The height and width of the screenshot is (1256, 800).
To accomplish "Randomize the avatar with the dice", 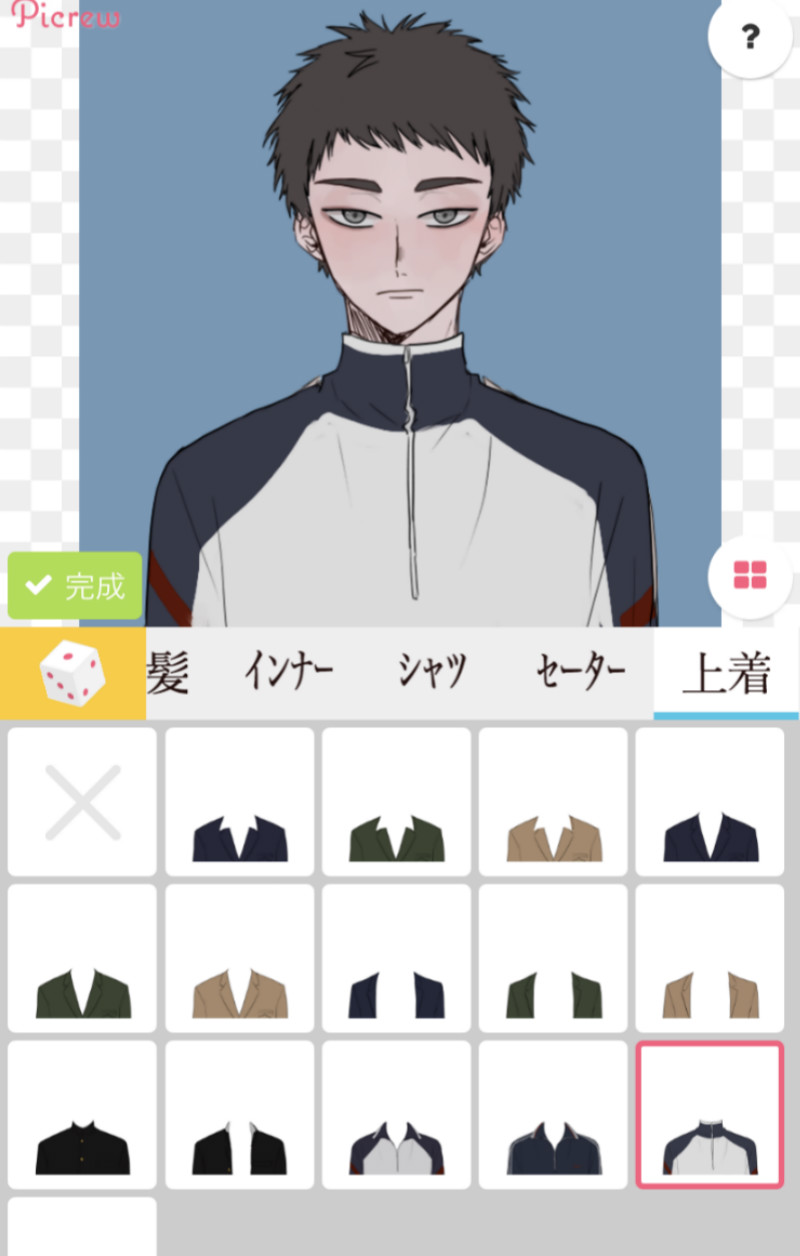I will 72,674.
